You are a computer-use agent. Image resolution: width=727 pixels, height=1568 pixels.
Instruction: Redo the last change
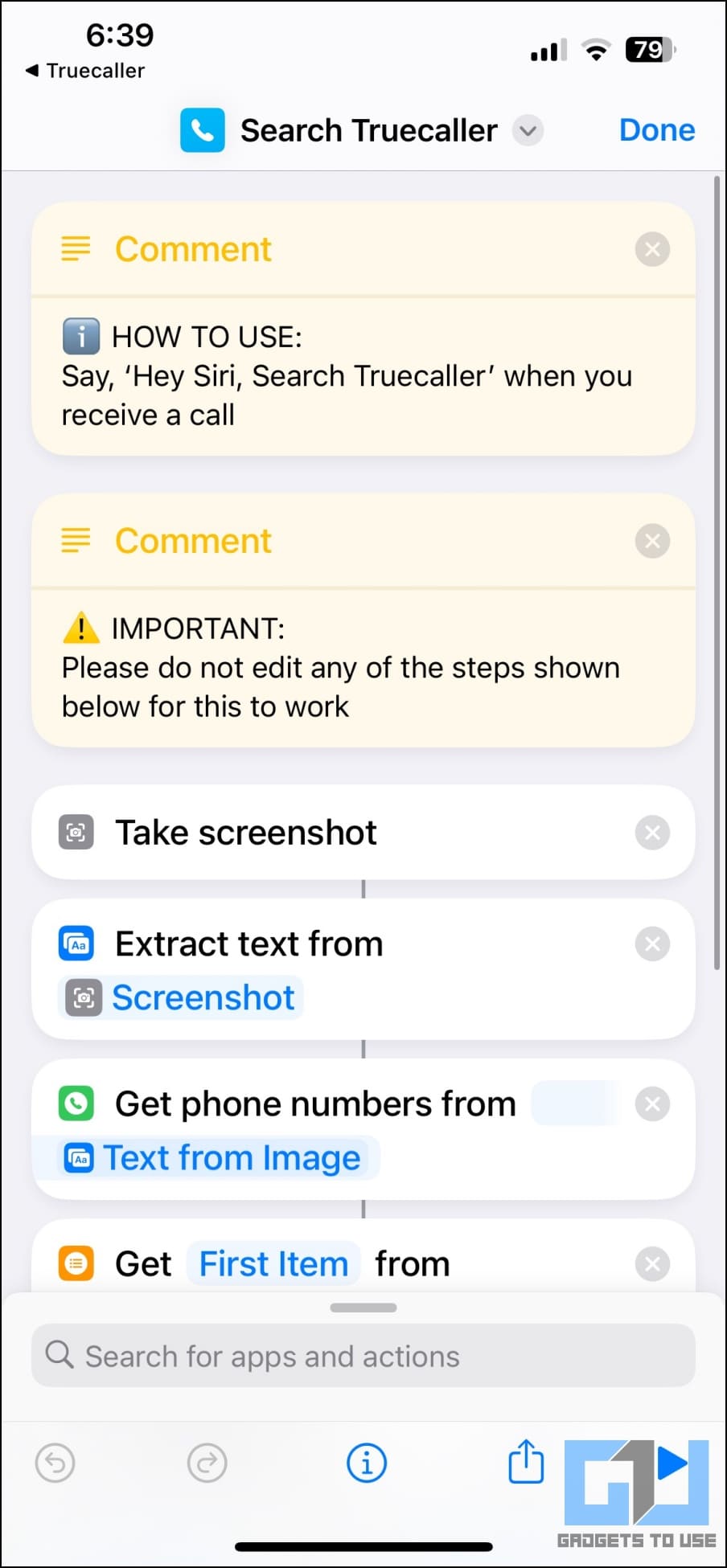[207, 1463]
